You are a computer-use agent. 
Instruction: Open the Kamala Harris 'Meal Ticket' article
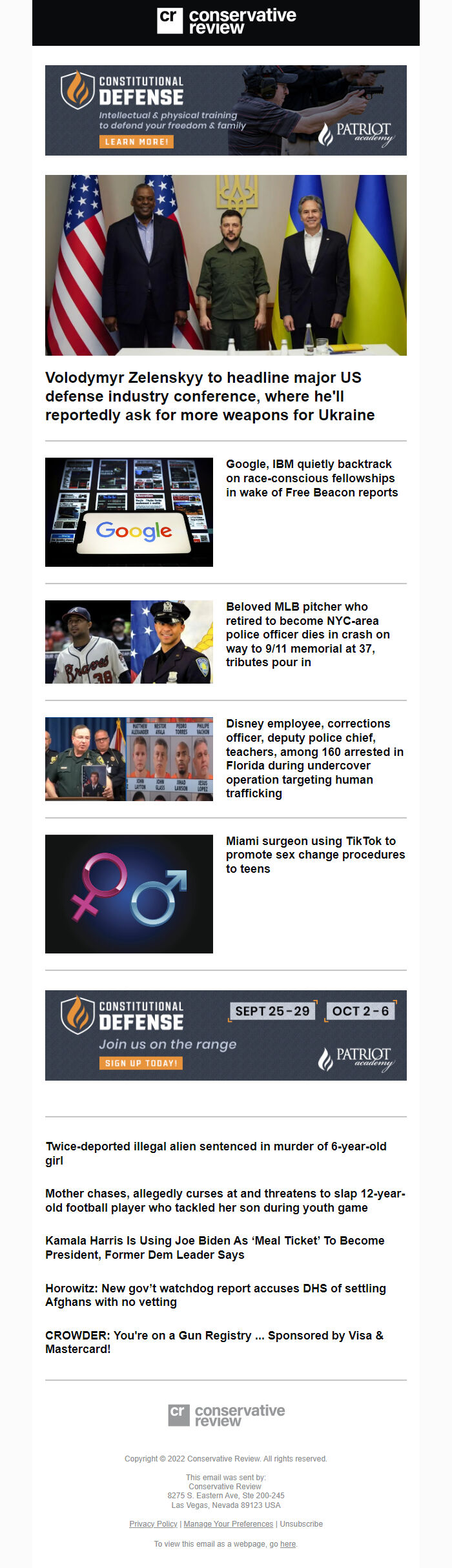(x=214, y=1247)
